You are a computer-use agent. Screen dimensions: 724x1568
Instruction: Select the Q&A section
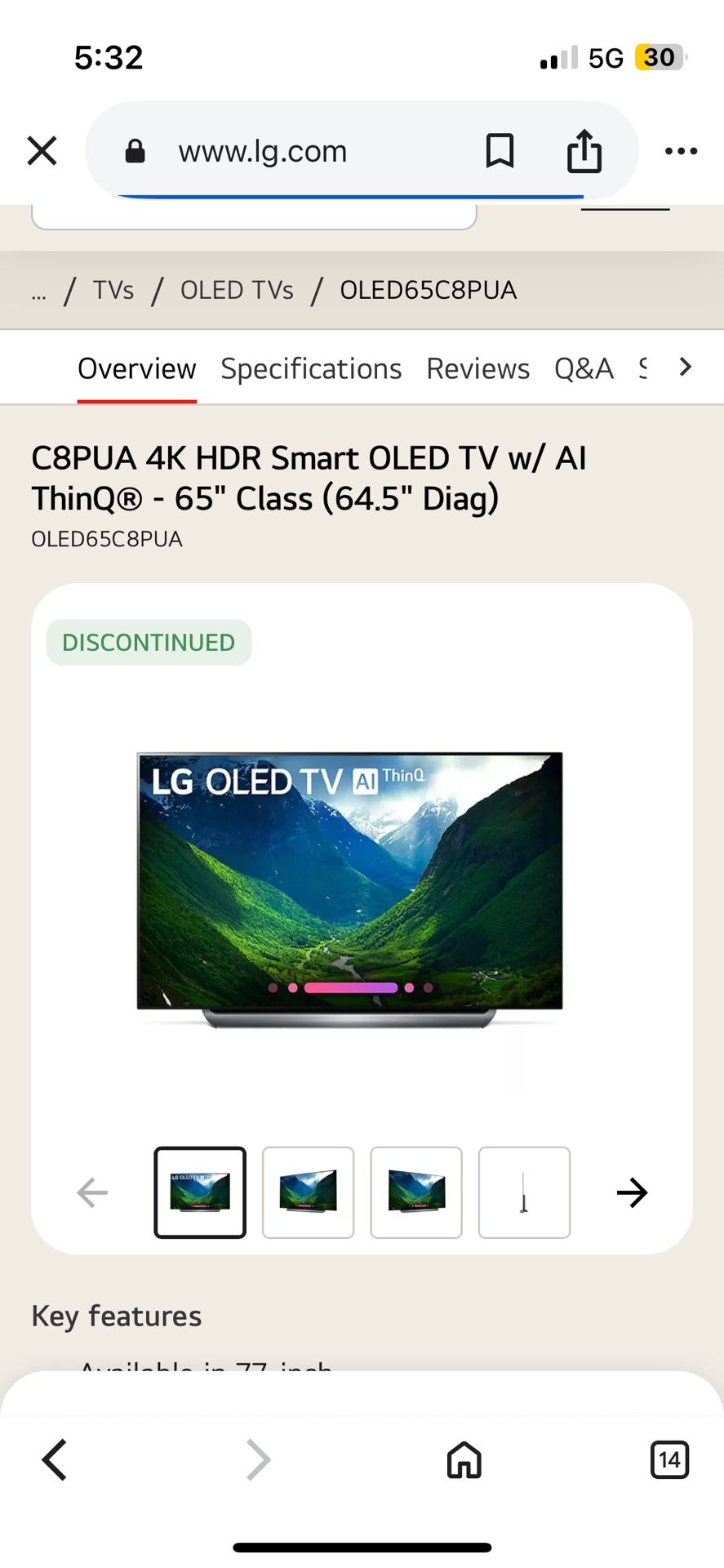click(583, 368)
